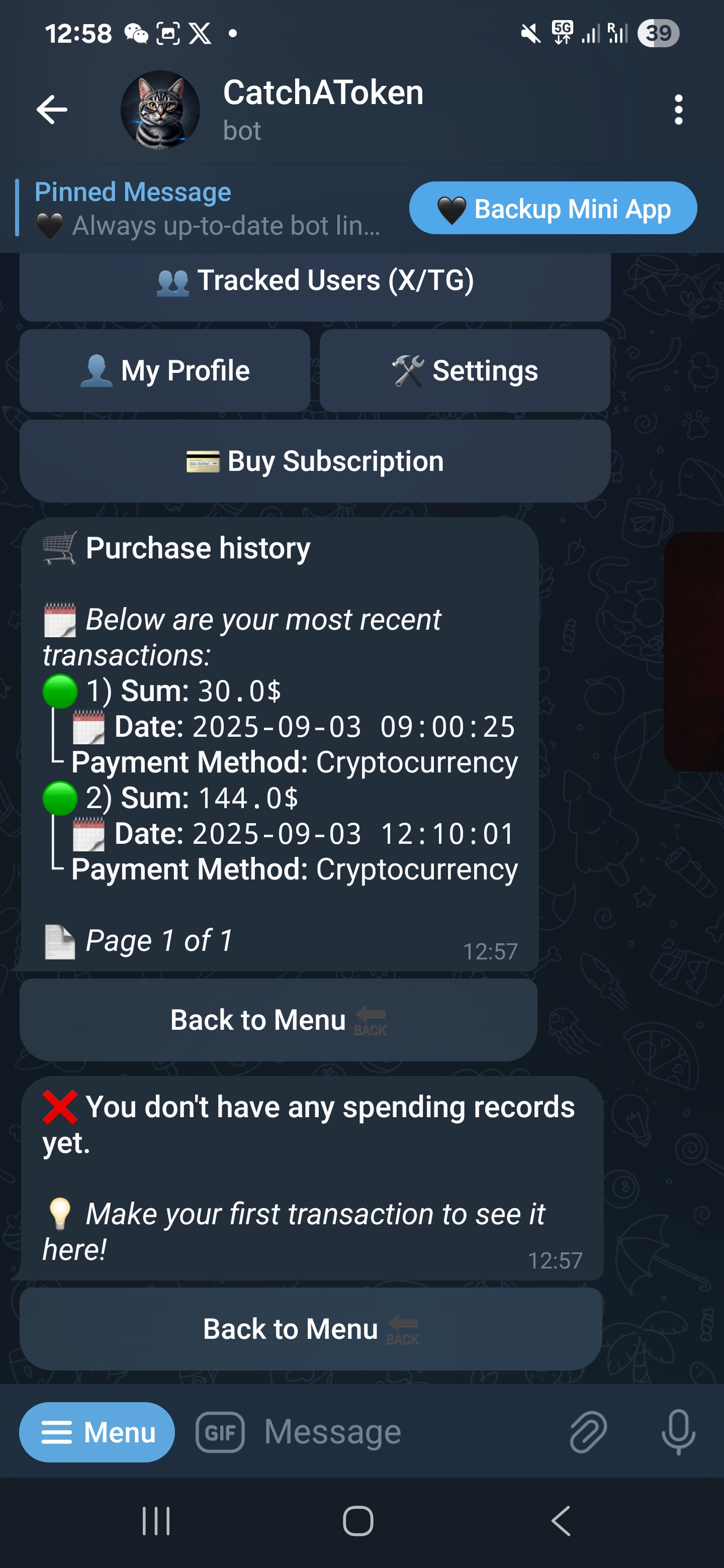Open Tracked Users (X/TG)
The height and width of the screenshot is (1568, 724).
315,281
